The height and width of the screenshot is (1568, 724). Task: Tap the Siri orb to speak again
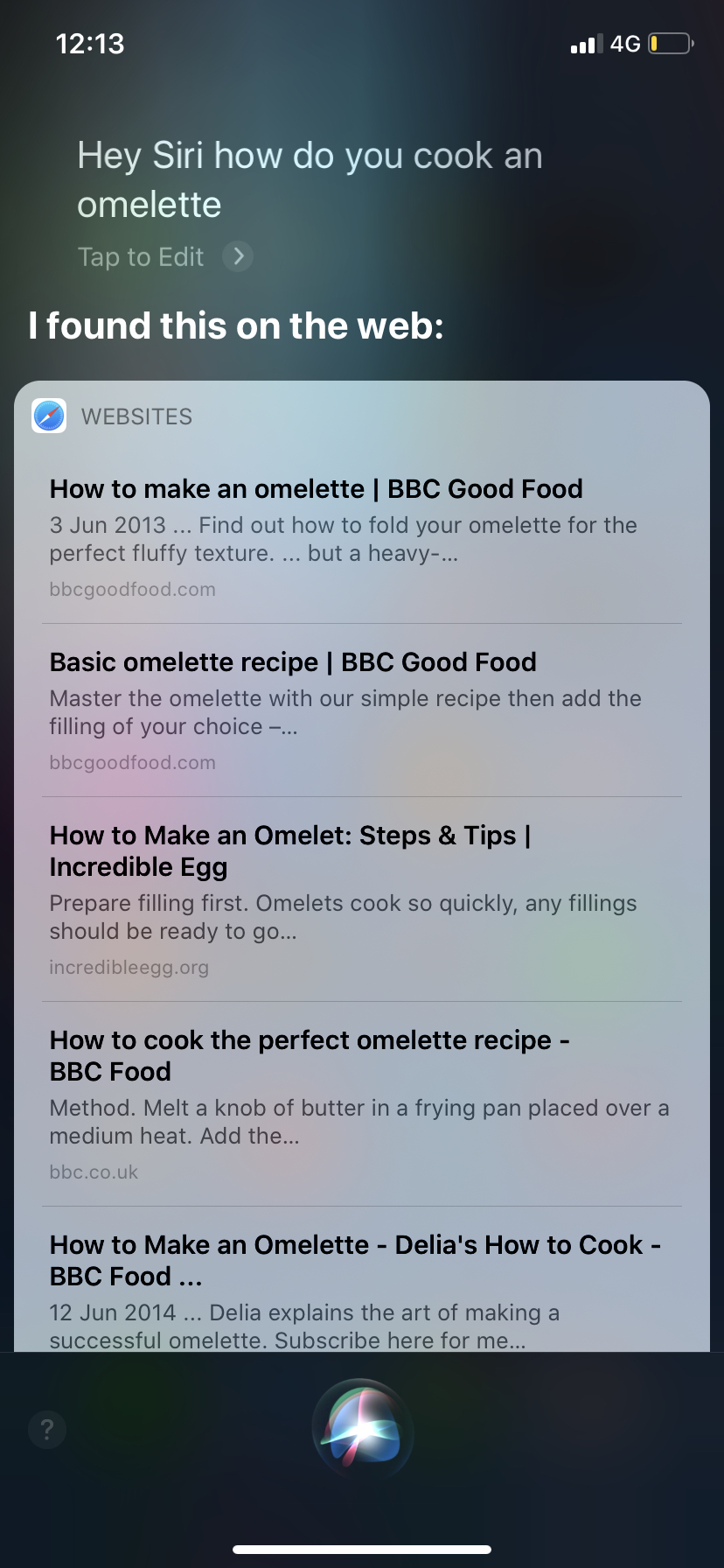pyautogui.click(x=362, y=1430)
